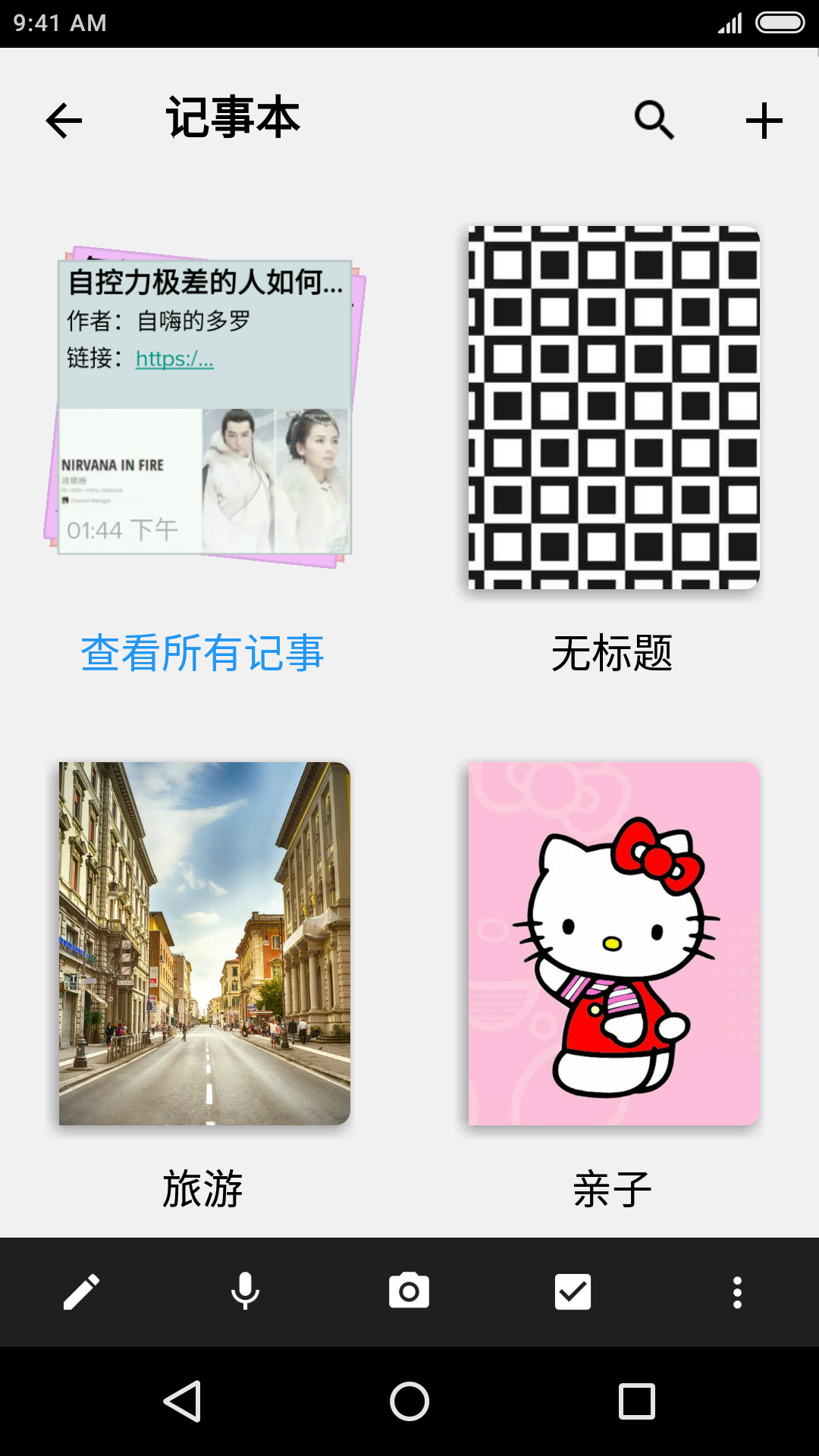The height and width of the screenshot is (1456, 819).
Task: Go back using the top-left arrow
Action: coord(64,121)
